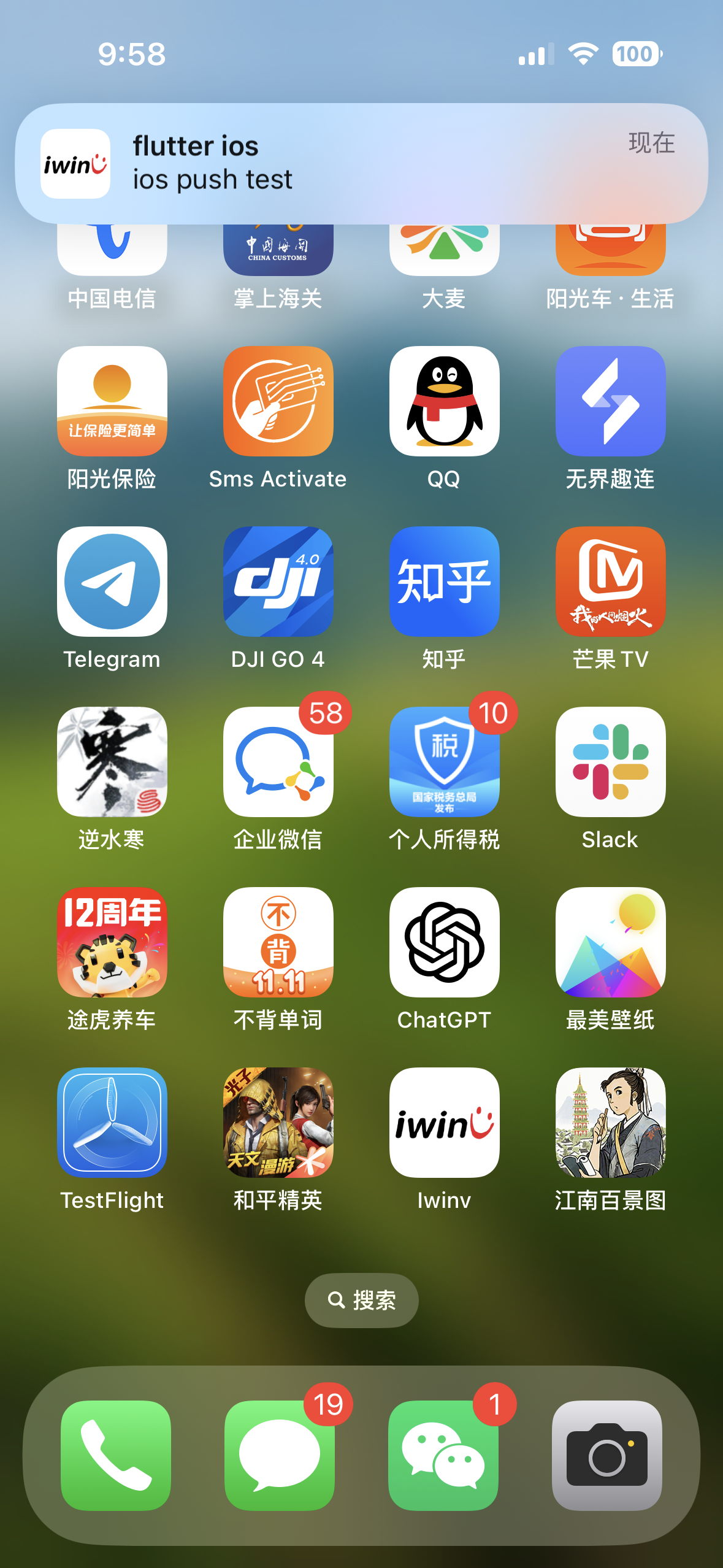The image size is (723, 1568).
Task: Open the Phone app in dock
Action: click(116, 1455)
